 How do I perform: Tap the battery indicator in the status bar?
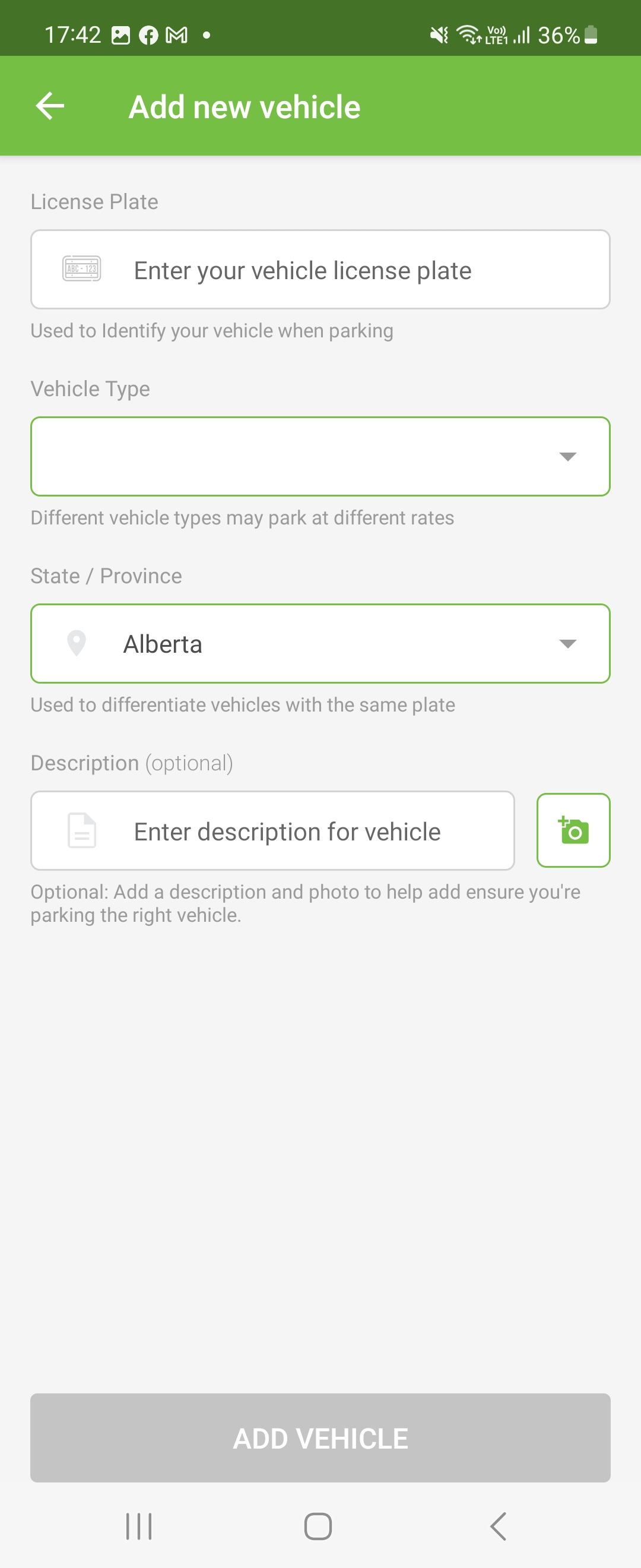(591, 34)
